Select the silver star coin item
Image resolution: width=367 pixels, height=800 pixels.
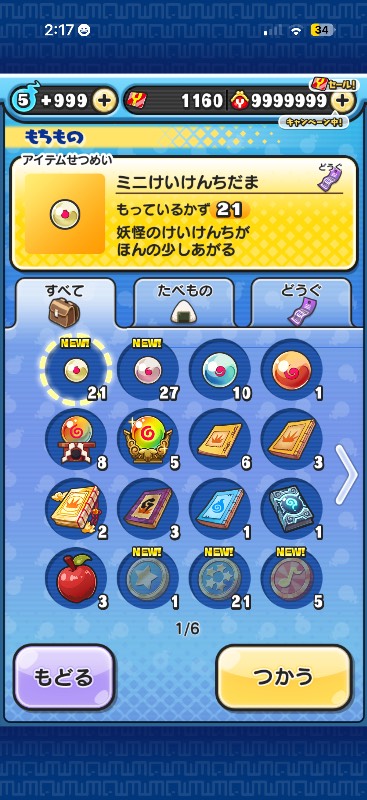tap(148, 579)
